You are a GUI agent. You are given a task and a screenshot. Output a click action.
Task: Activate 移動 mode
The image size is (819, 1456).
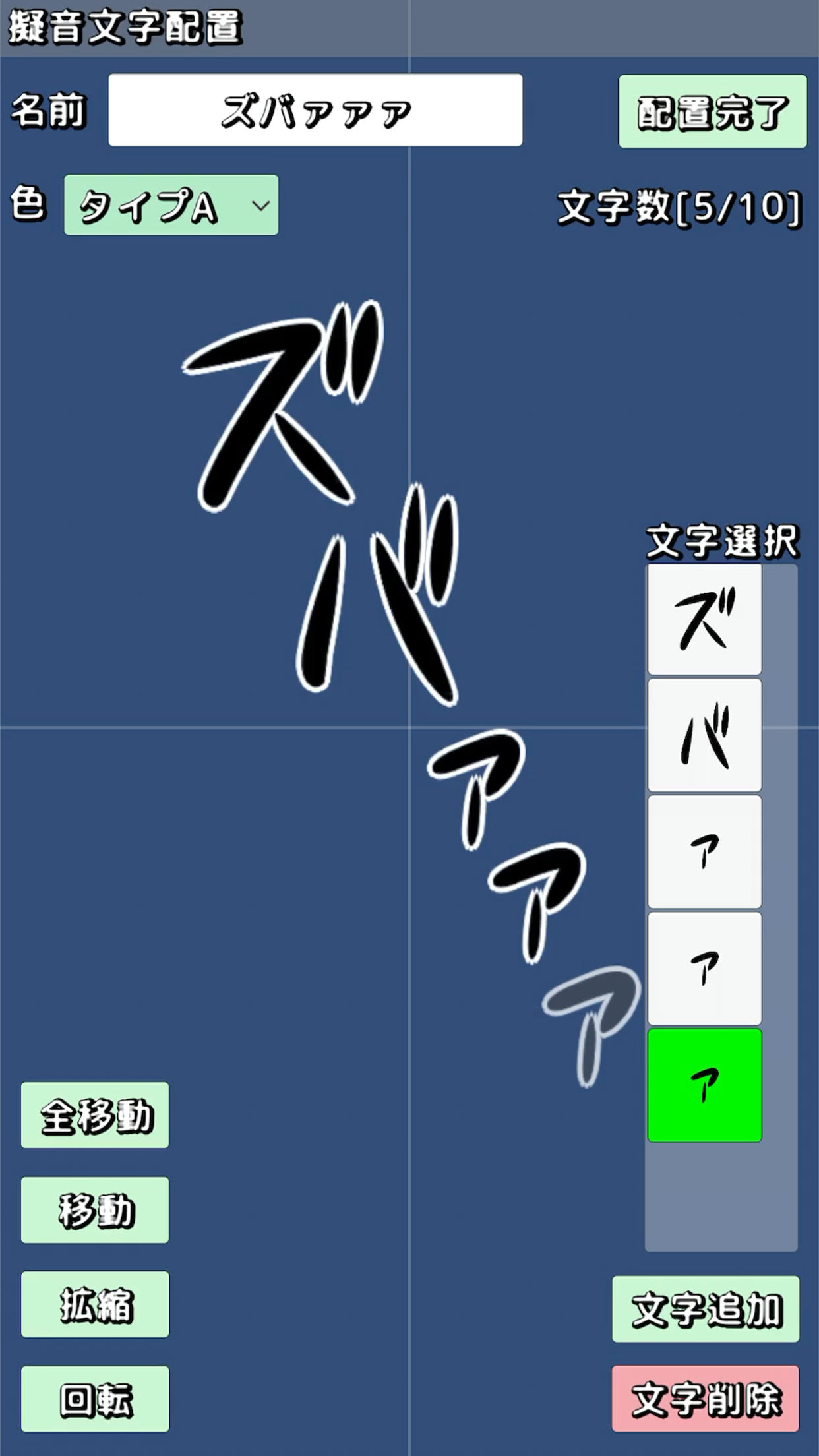(95, 1210)
